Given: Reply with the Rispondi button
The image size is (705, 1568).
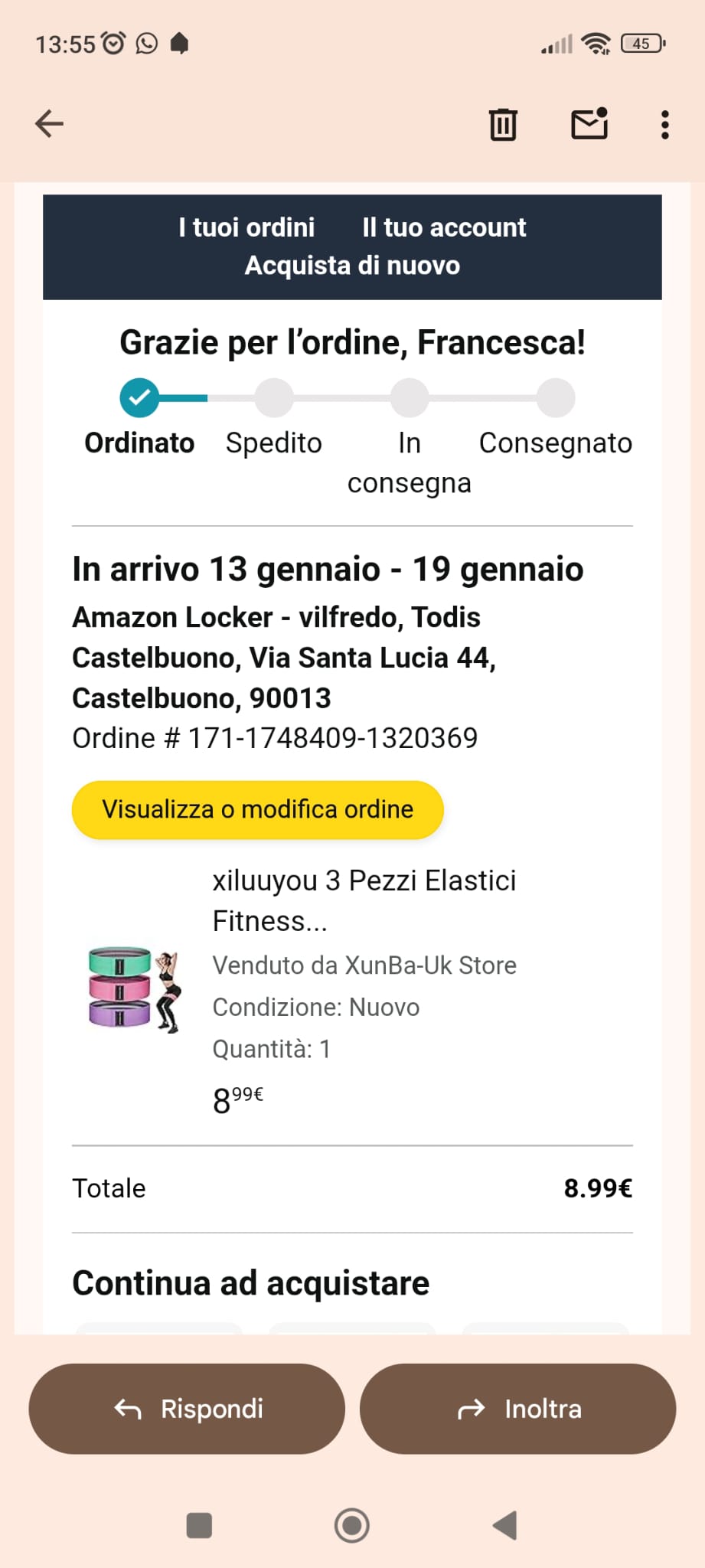Looking at the screenshot, I should pos(187,1409).
